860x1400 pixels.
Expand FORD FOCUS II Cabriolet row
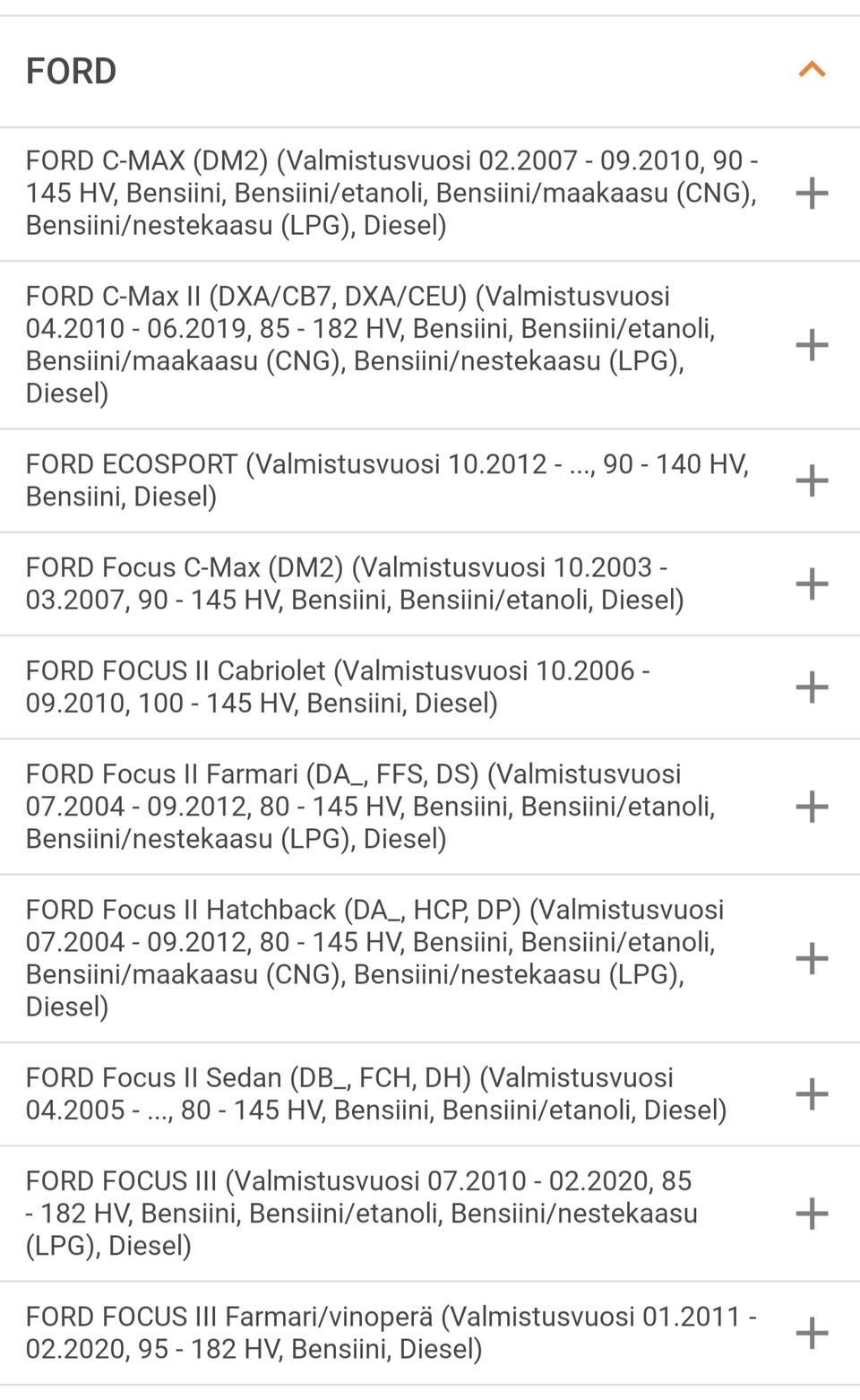click(x=812, y=687)
